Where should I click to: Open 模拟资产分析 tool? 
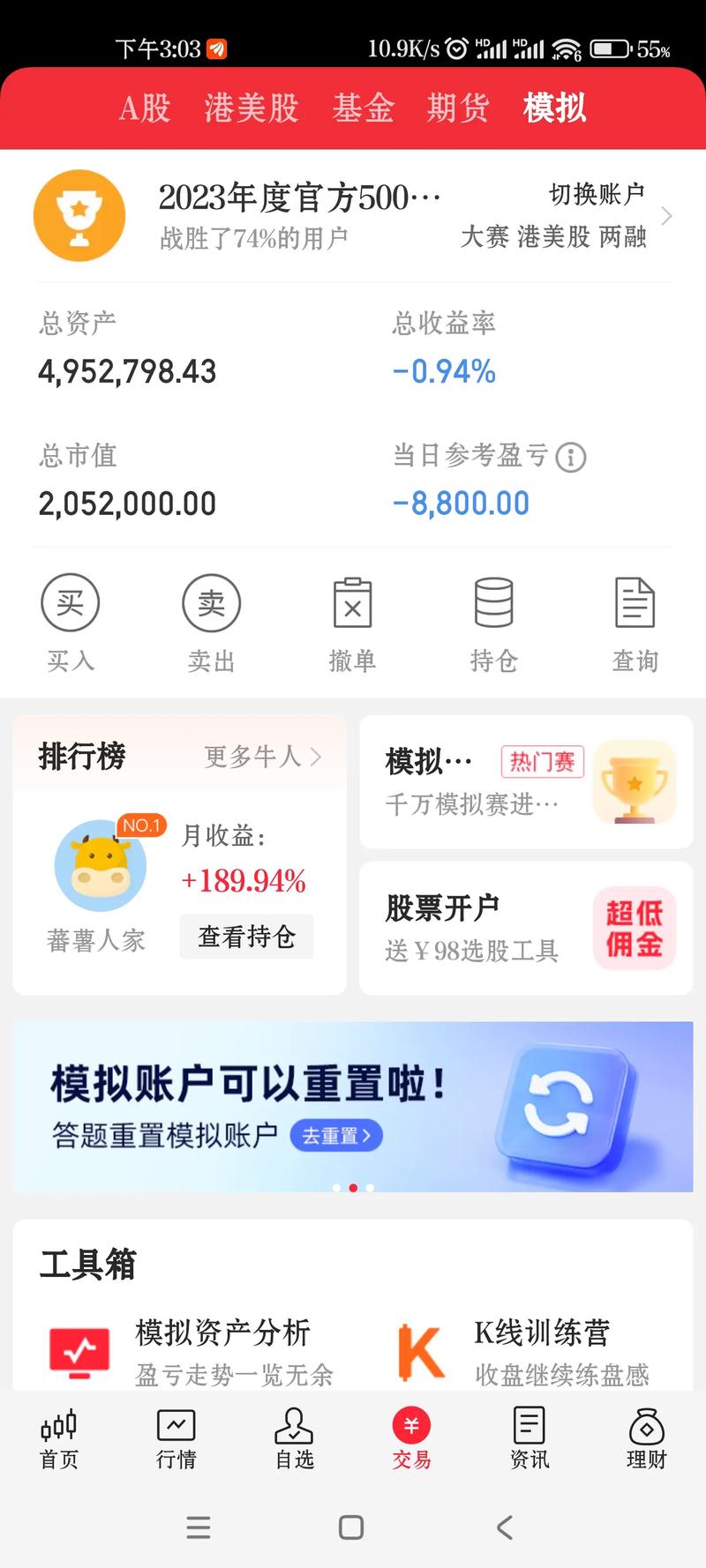tap(190, 1351)
